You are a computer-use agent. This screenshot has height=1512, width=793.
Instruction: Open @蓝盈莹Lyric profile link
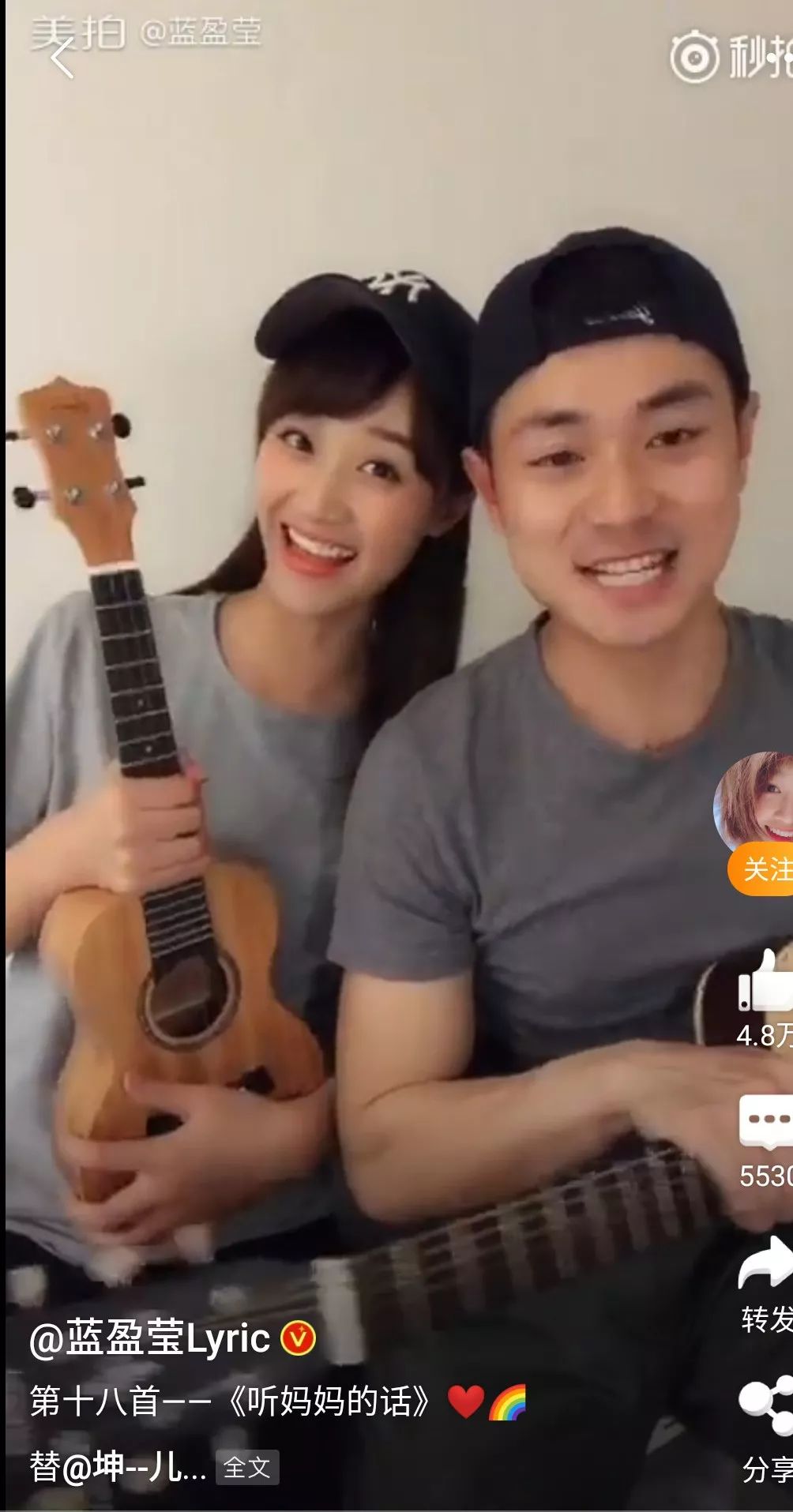[150, 1338]
